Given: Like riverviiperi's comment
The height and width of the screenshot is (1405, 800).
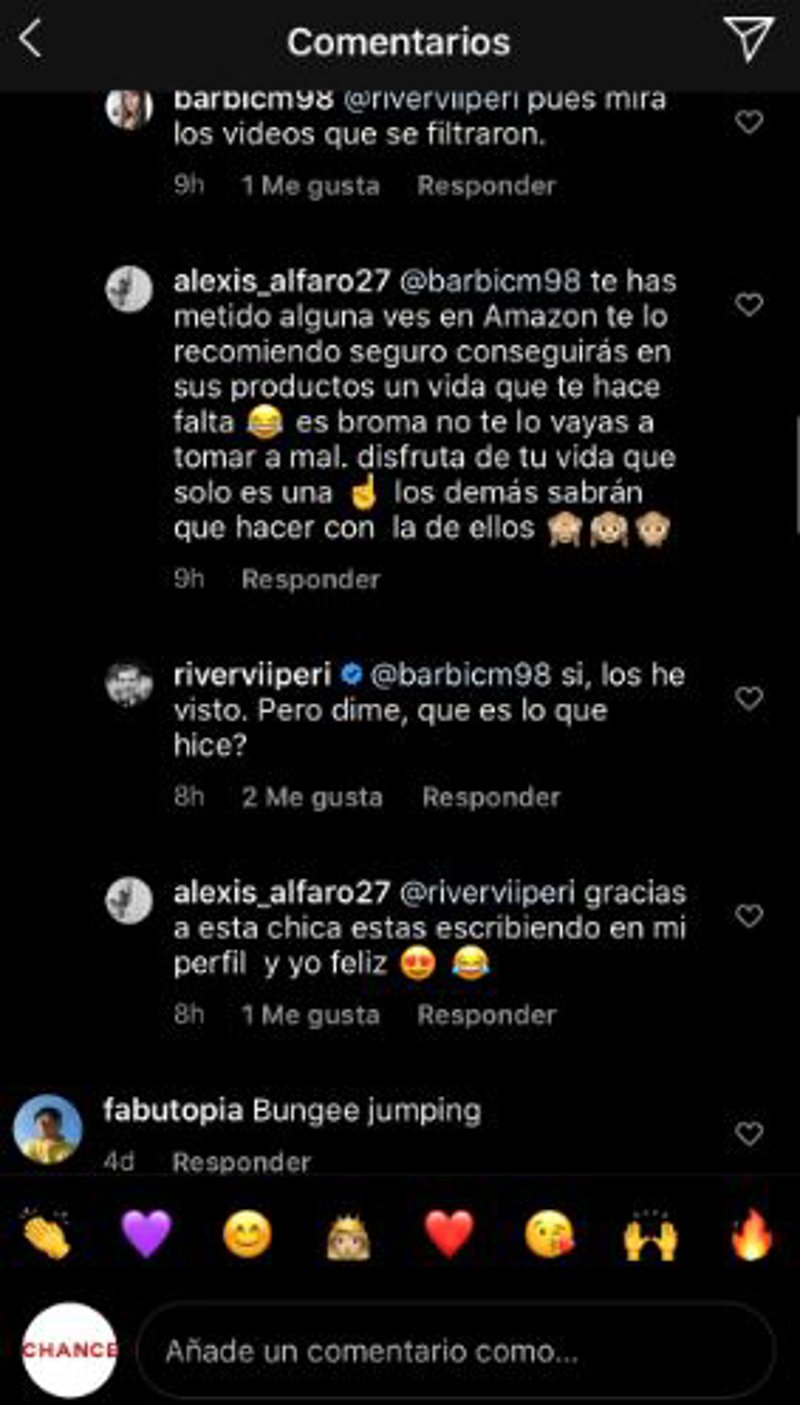Looking at the screenshot, I should pos(749,698).
